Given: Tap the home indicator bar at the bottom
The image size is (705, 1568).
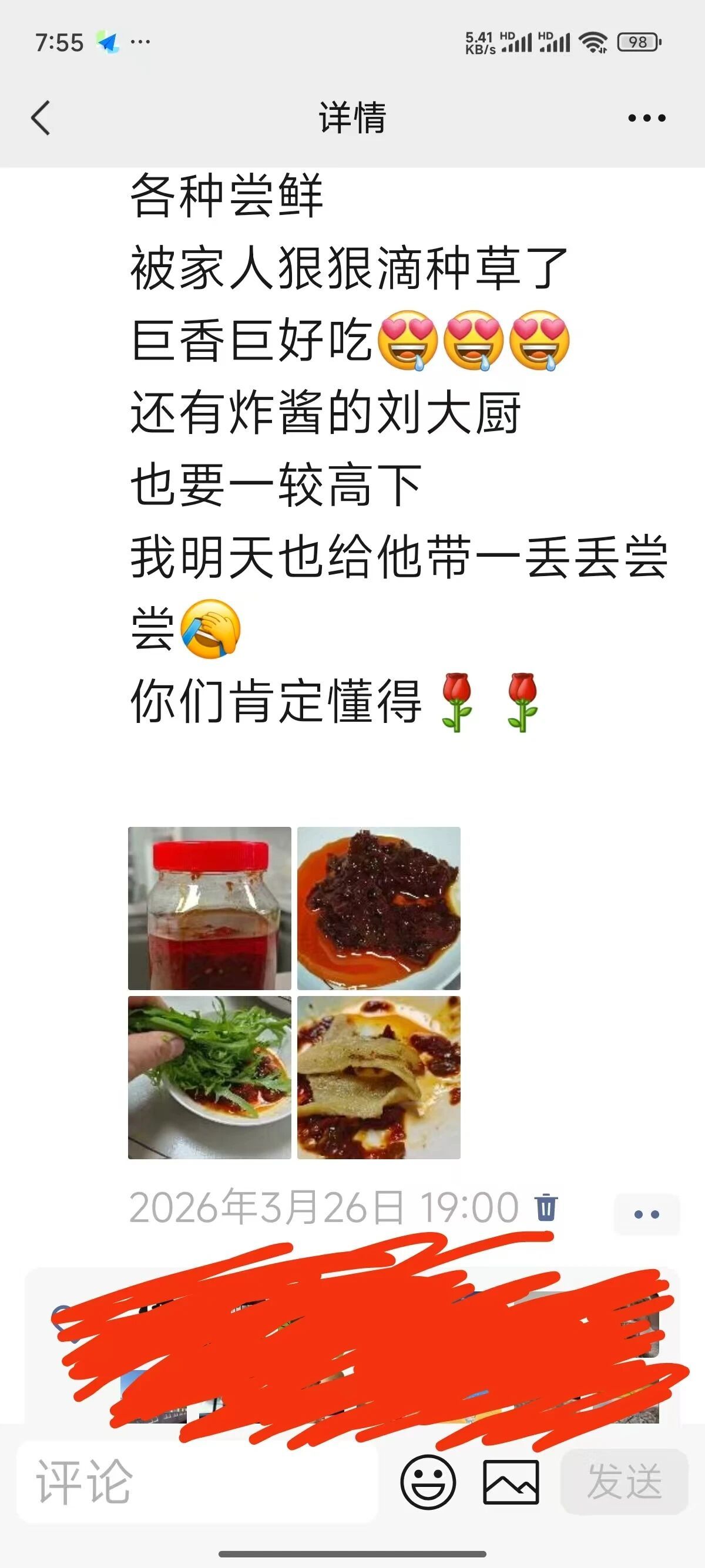Looking at the screenshot, I should [x=352, y=1554].
